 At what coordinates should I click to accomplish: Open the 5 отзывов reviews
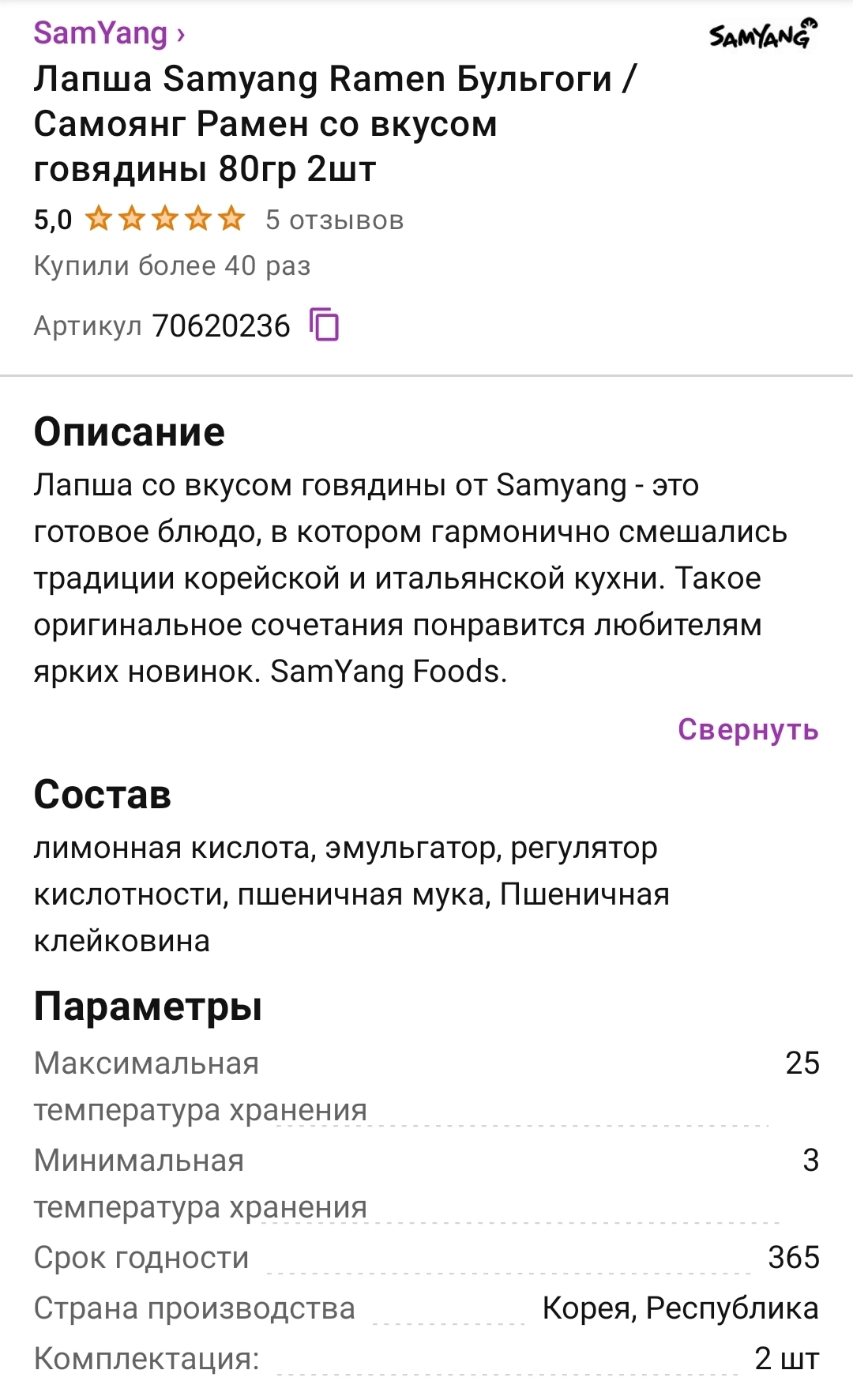tap(334, 220)
